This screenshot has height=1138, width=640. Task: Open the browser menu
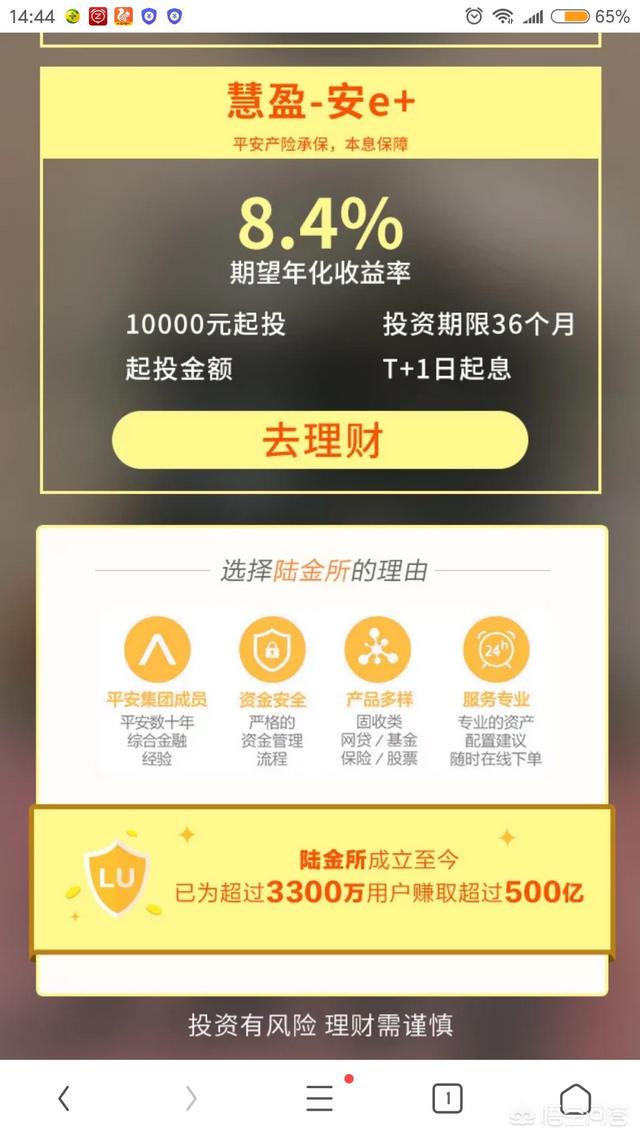(x=320, y=1098)
